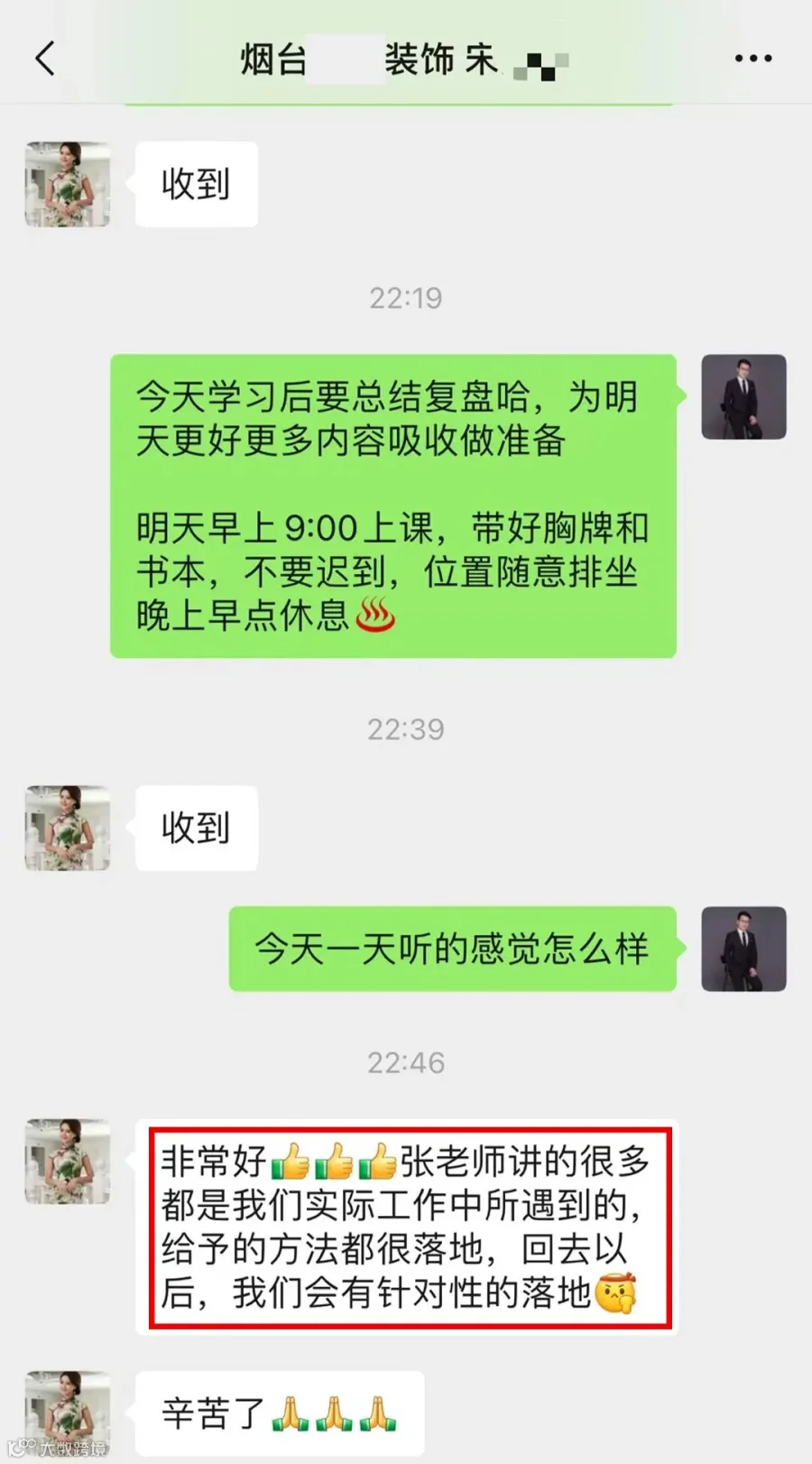Open contact avatar beside the 非常好 message
The height and width of the screenshot is (1464, 812).
coord(68,1162)
